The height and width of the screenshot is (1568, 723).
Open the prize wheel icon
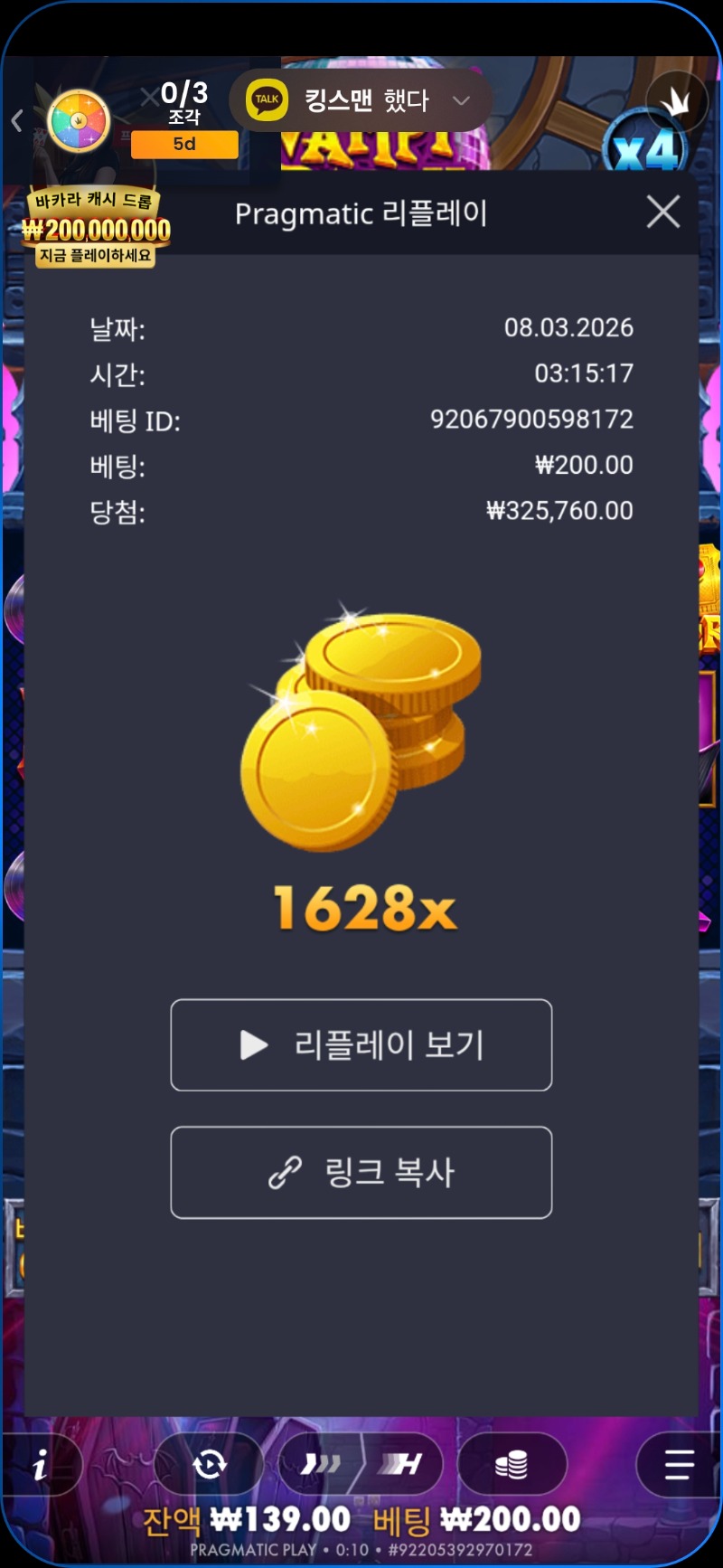click(x=79, y=121)
